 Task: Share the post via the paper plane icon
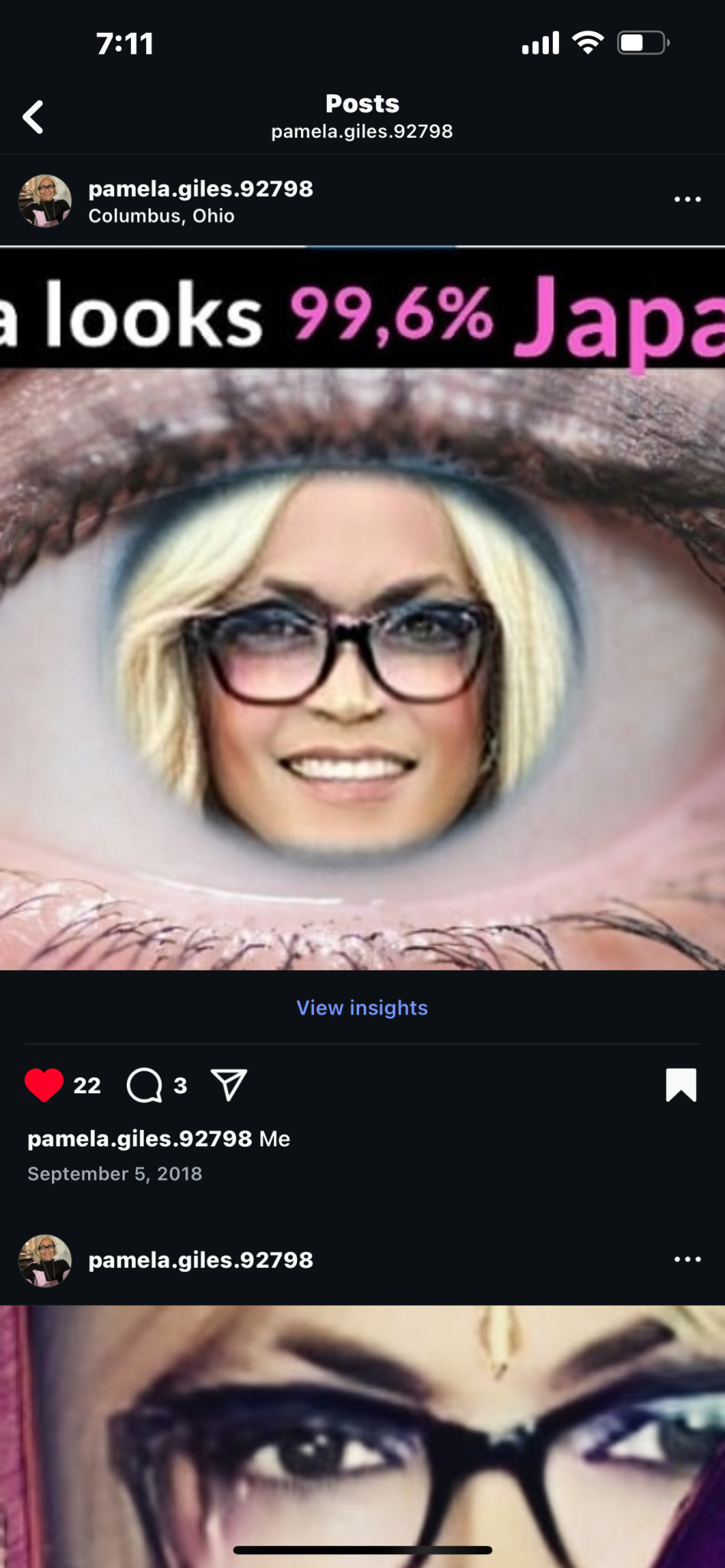click(x=228, y=1085)
